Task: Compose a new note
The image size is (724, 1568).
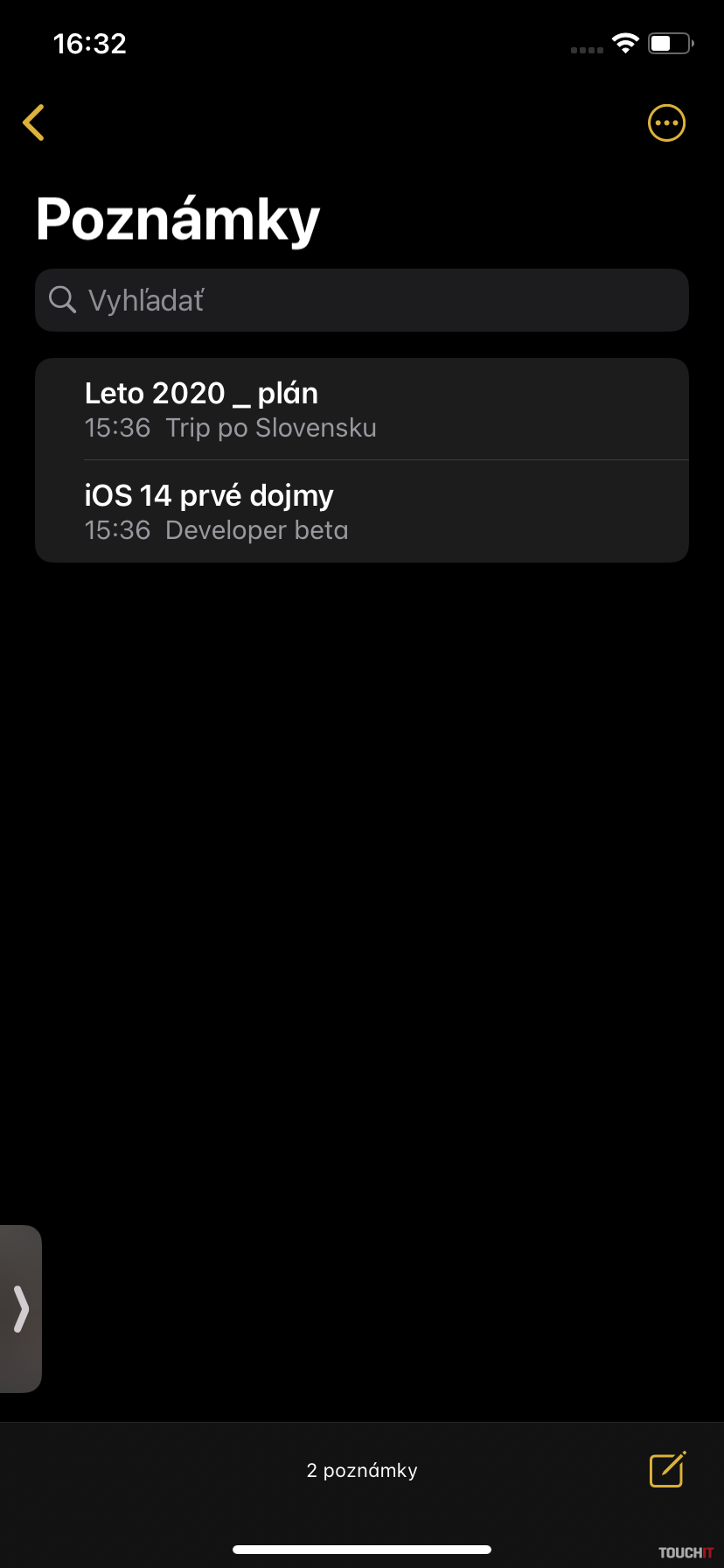Action: tap(667, 1469)
